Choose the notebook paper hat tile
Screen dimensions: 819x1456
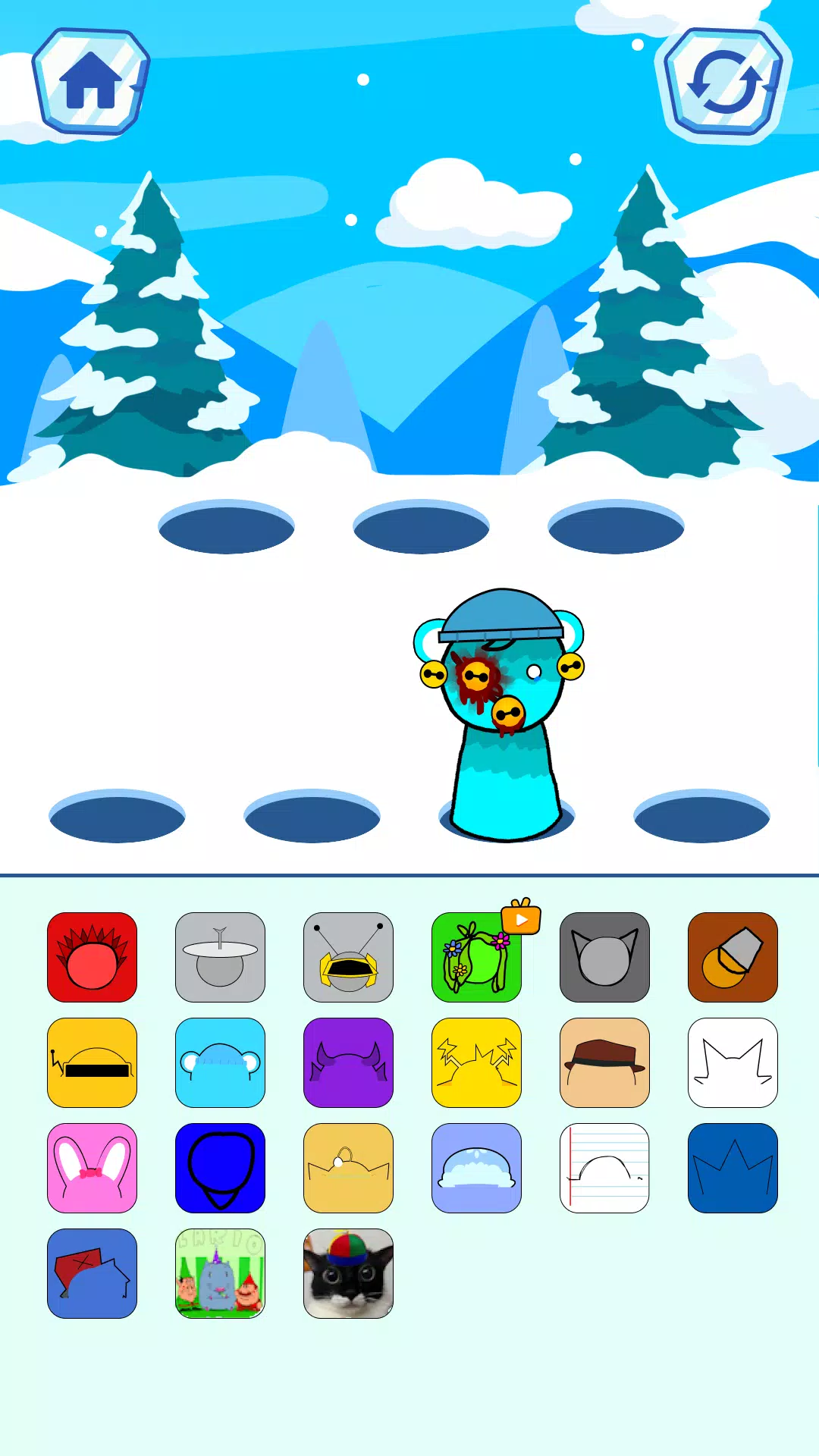coord(604,1168)
